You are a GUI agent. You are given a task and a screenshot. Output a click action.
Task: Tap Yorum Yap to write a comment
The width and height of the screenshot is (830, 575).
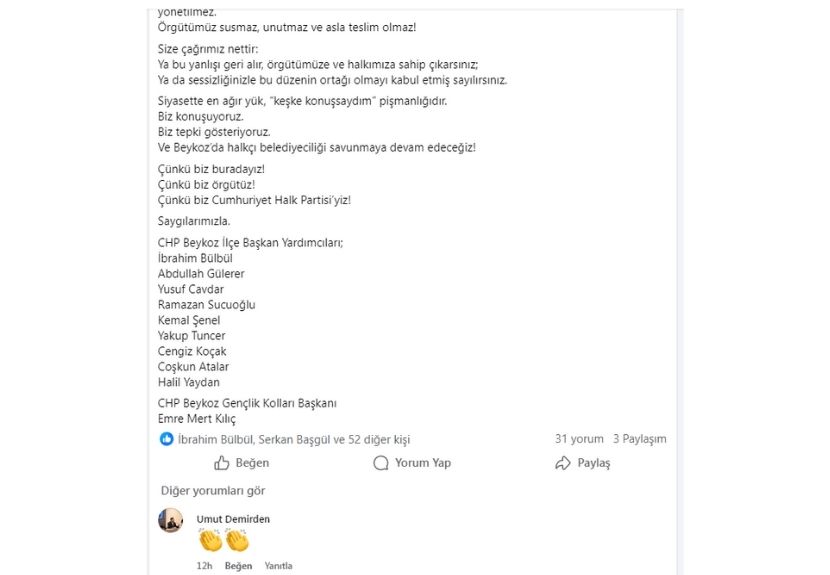point(412,463)
